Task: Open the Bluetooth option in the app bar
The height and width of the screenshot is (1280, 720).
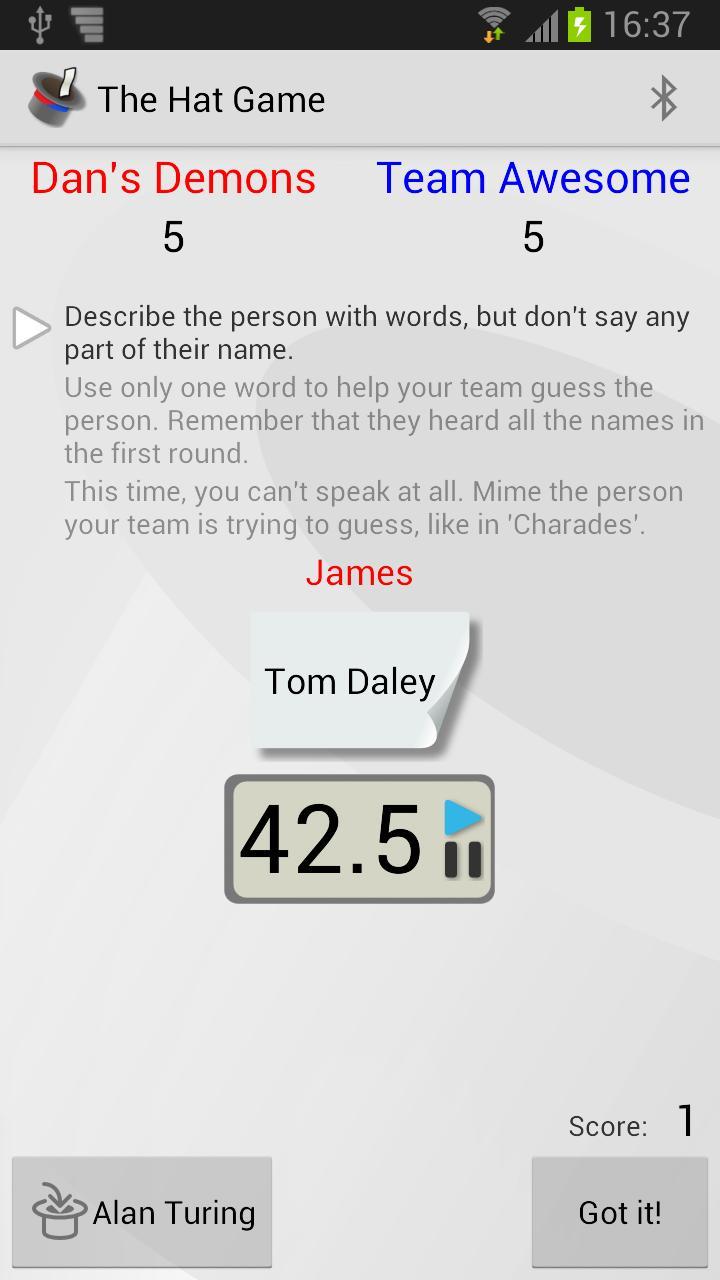Action: [663, 99]
